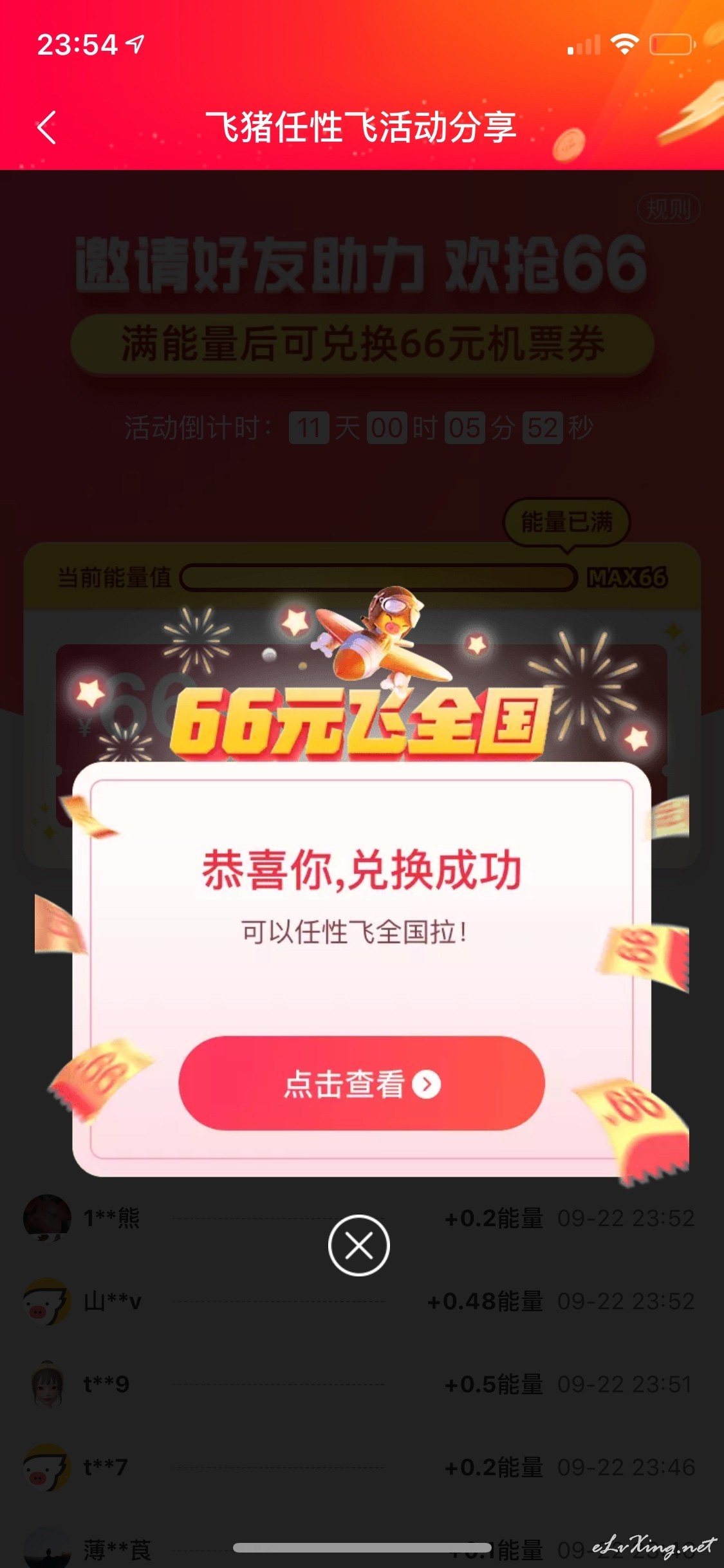
Task: Go back using the header arrow
Action: pyautogui.click(x=46, y=127)
